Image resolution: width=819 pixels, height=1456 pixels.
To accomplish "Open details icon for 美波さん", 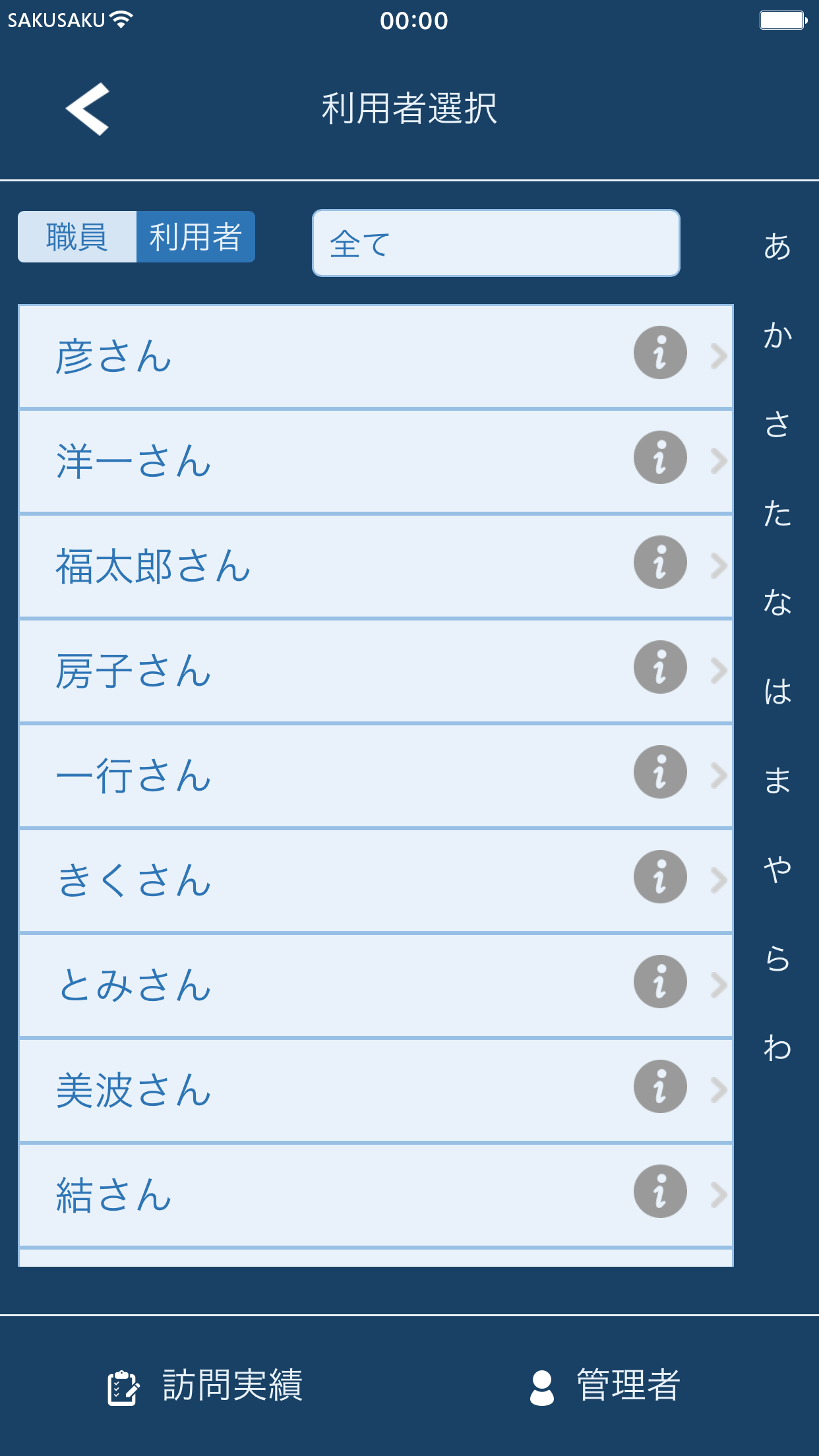I will (x=660, y=1087).
